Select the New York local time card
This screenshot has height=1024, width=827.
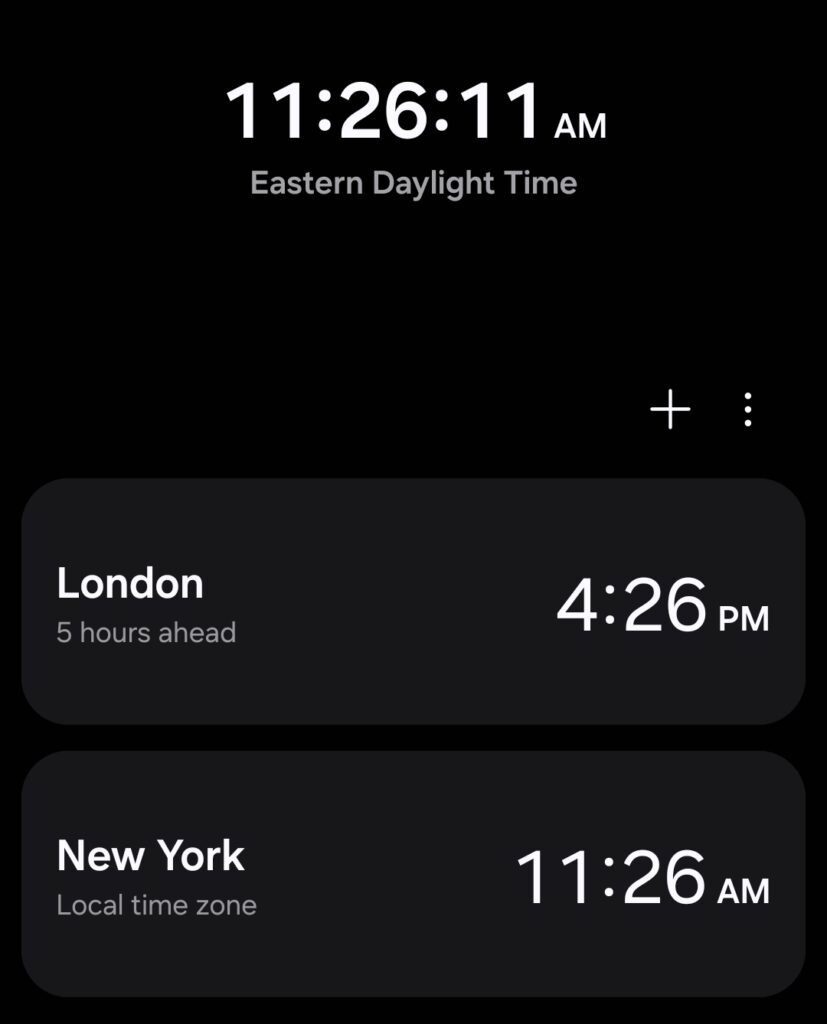click(x=413, y=874)
